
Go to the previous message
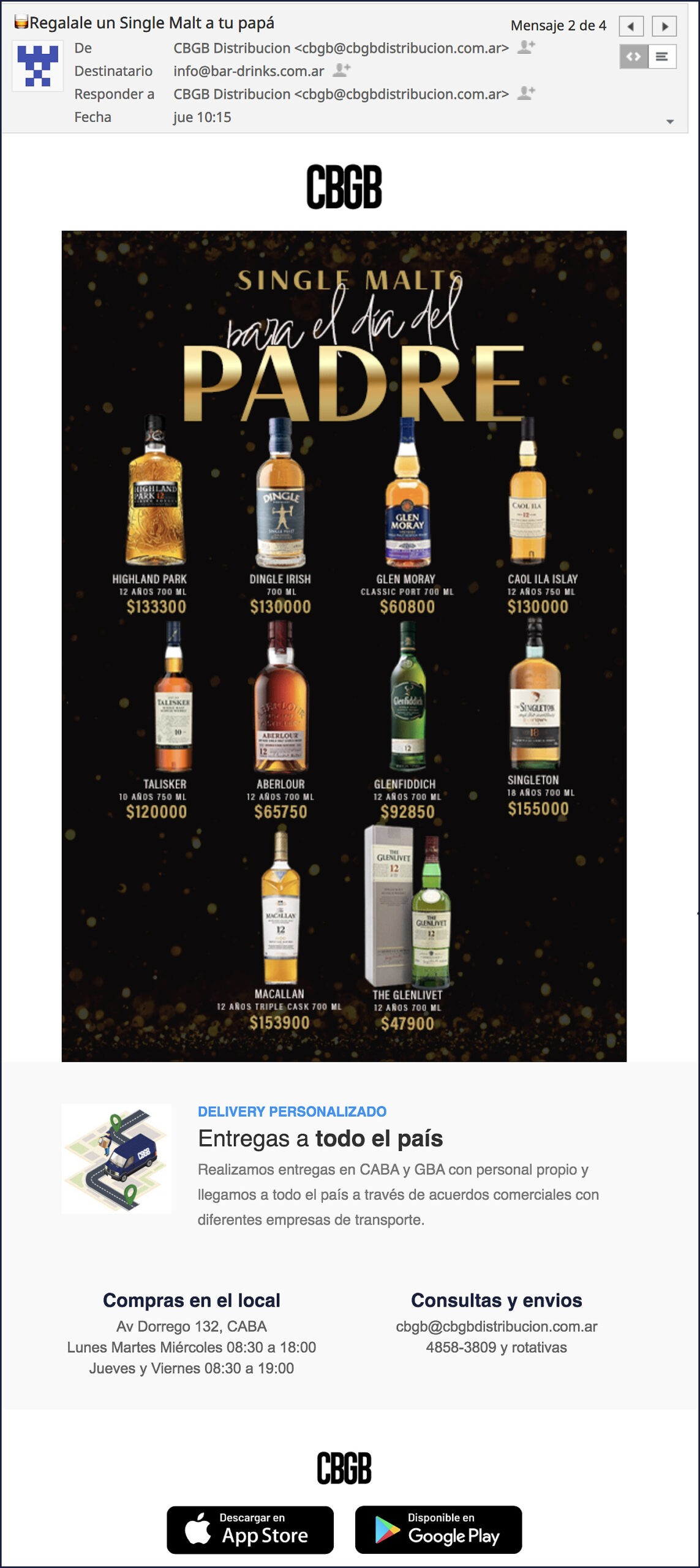click(631, 26)
